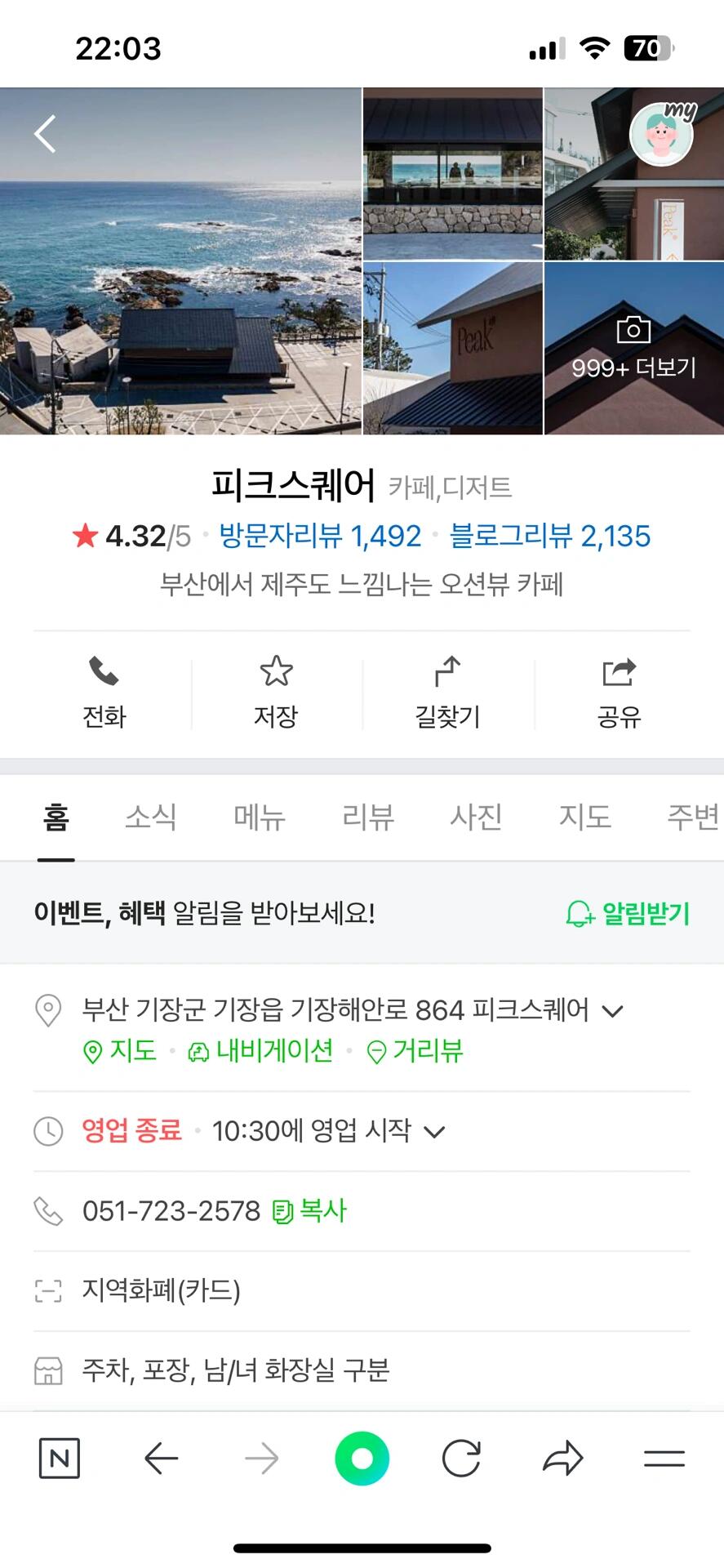Go back with the top-left arrow

point(45,134)
